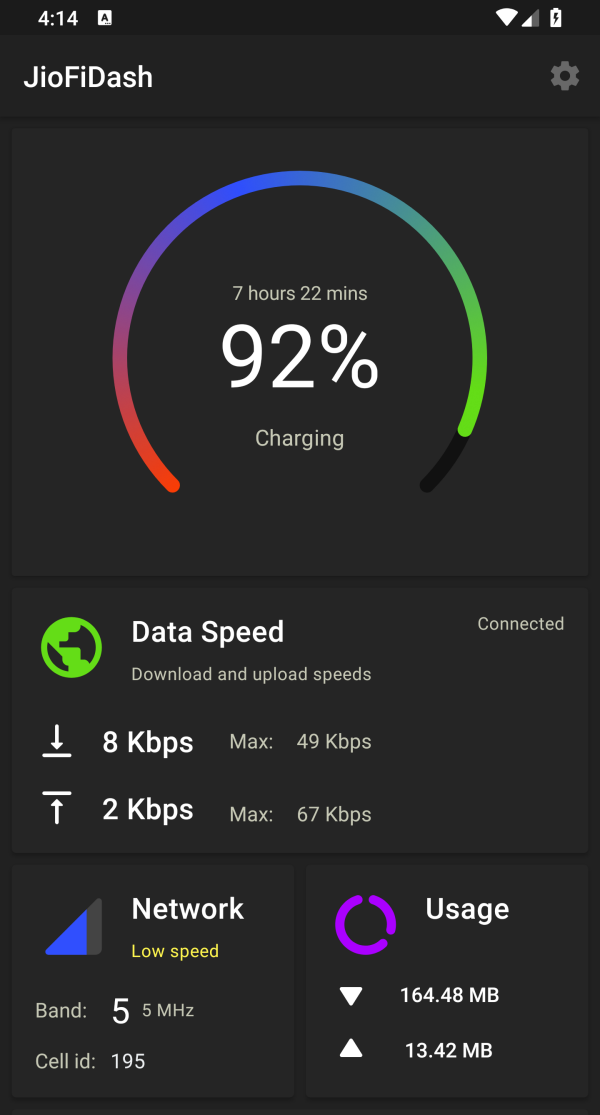Open the Usage card
Image resolution: width=600 pixels, height=1115 pixels.
(x=447, y=981)
